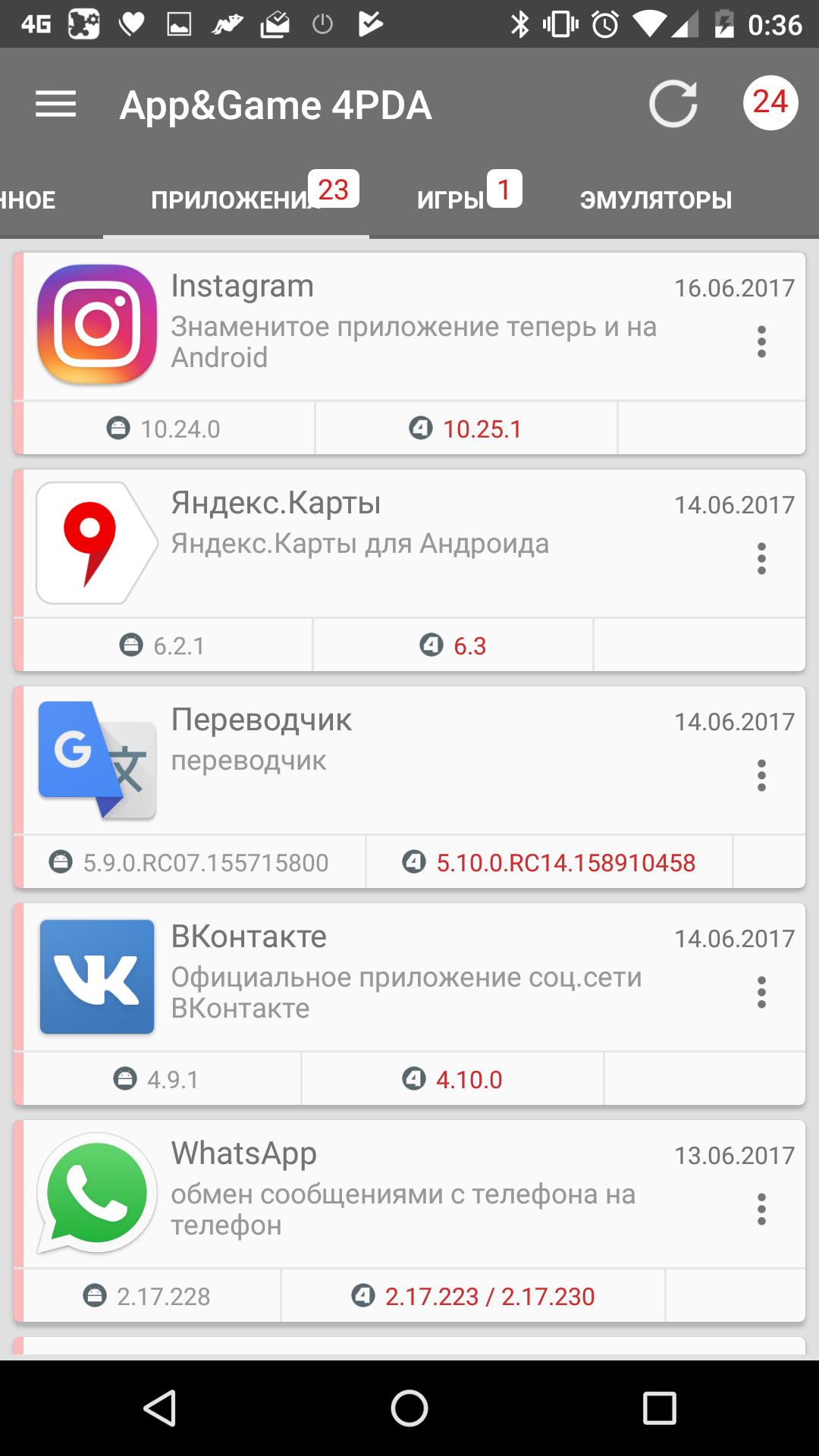Show more options for Яндекс.Карты

pos(761,559)
